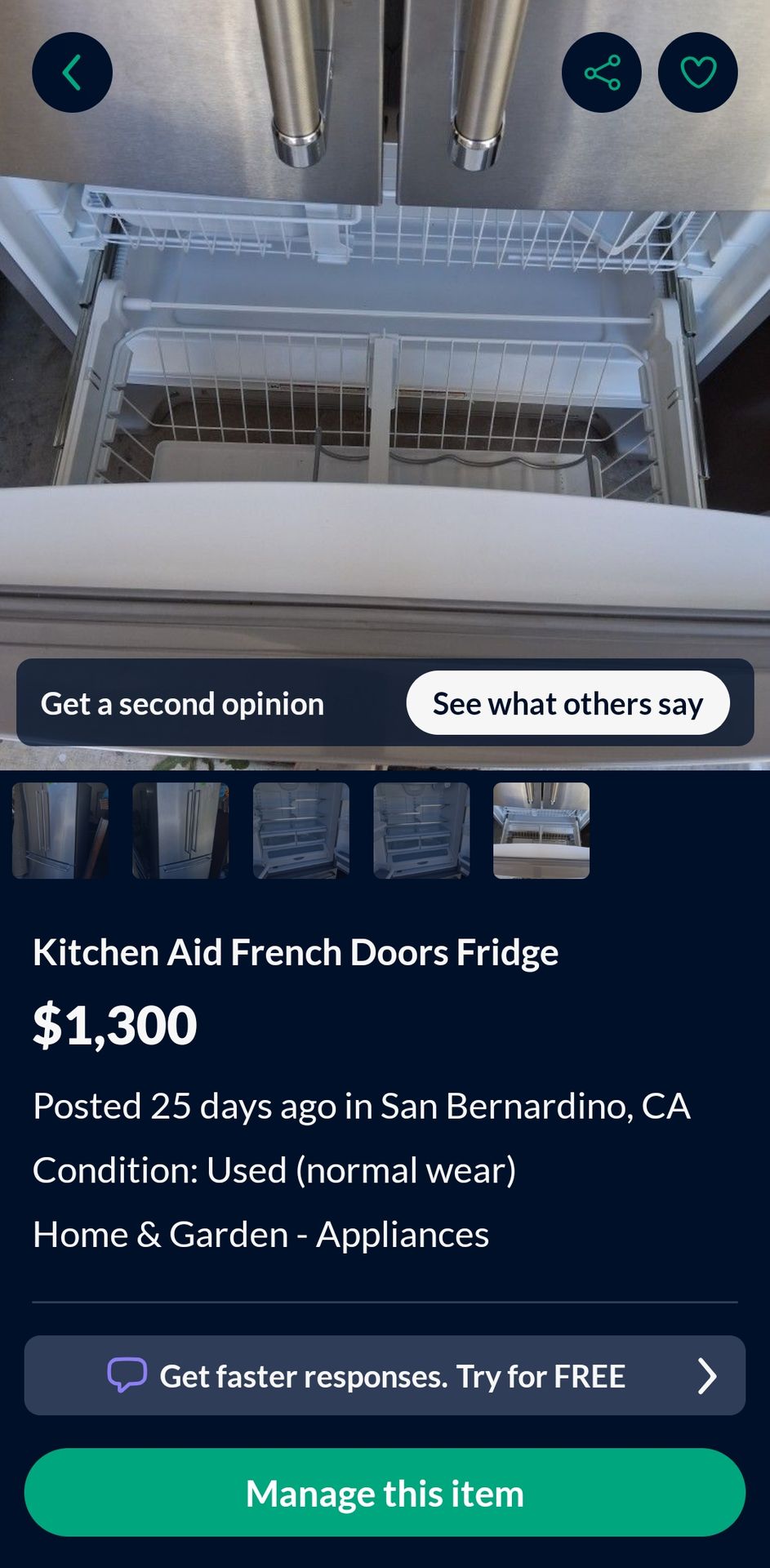Viewport: 770px width, 1568px height.
Task: Go back using the arrow icon
Action: pos(72,72)
